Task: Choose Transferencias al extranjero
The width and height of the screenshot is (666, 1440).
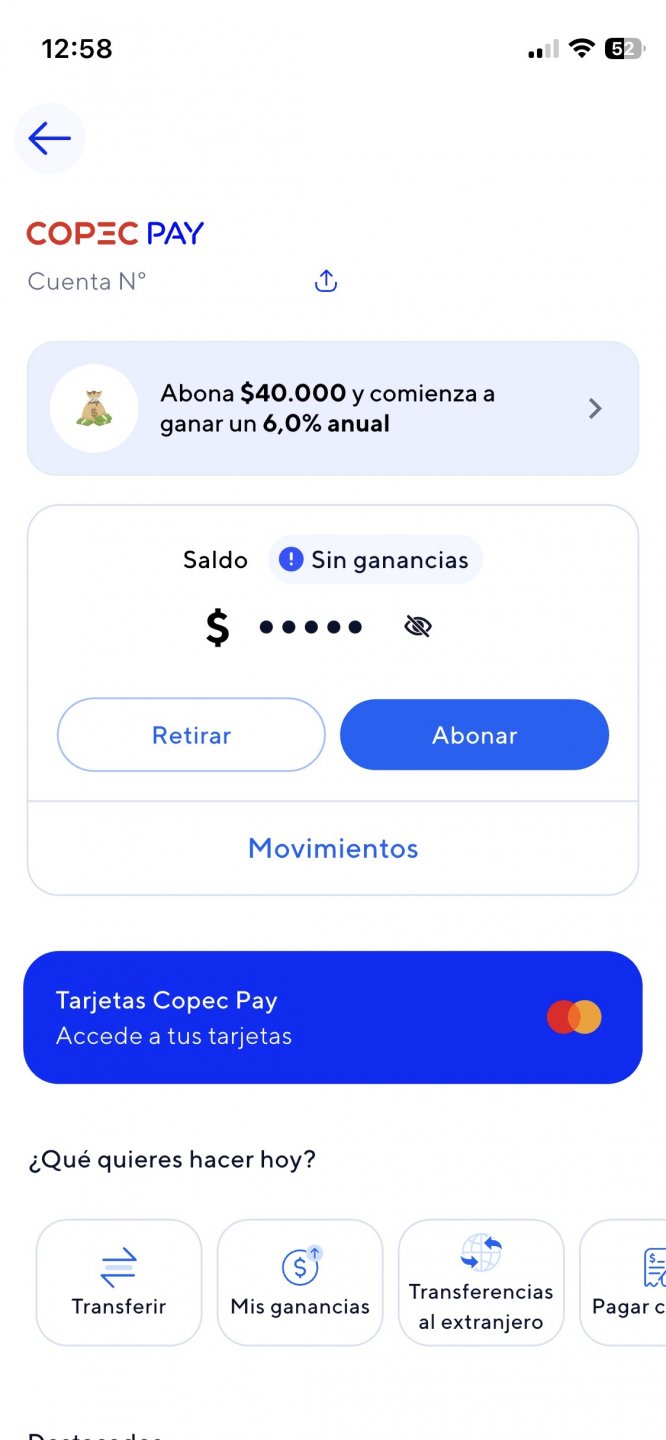Action: coord(481,1282)
